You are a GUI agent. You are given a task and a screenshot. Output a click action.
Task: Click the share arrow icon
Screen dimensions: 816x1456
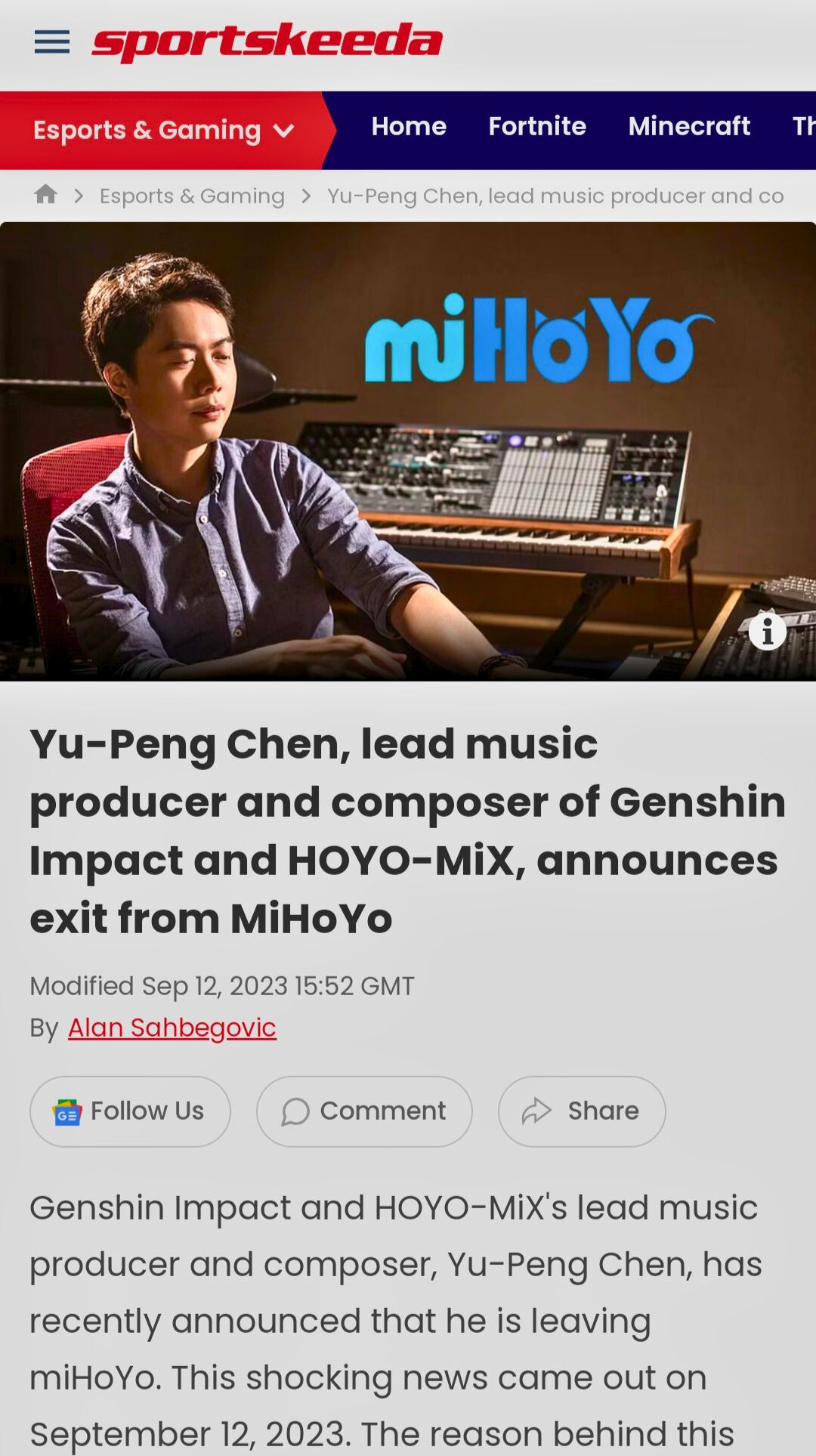pyautogui.click(x=536, y=1111)
